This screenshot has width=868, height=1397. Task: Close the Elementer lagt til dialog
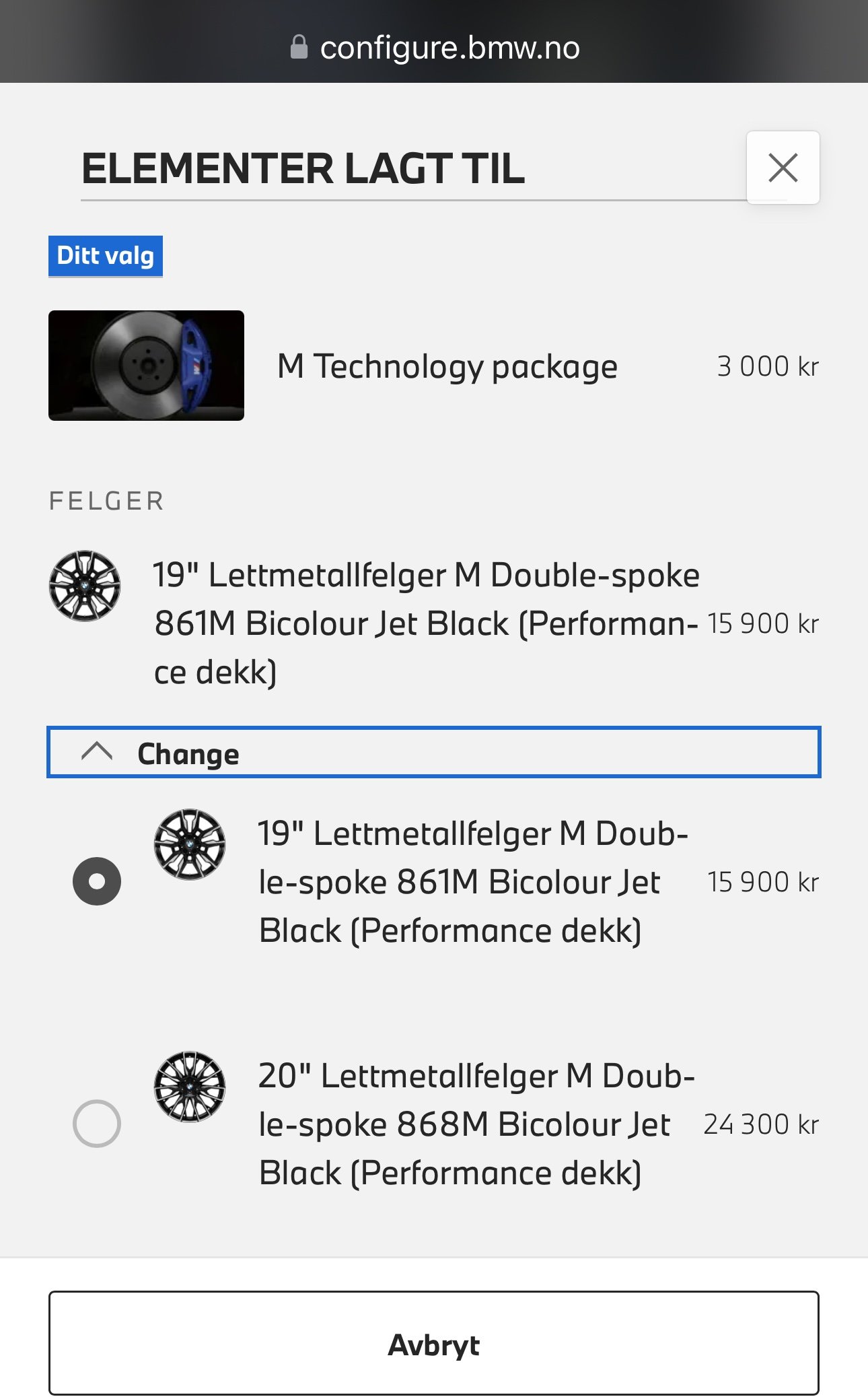pyautogui.click(x=783, y=168)
